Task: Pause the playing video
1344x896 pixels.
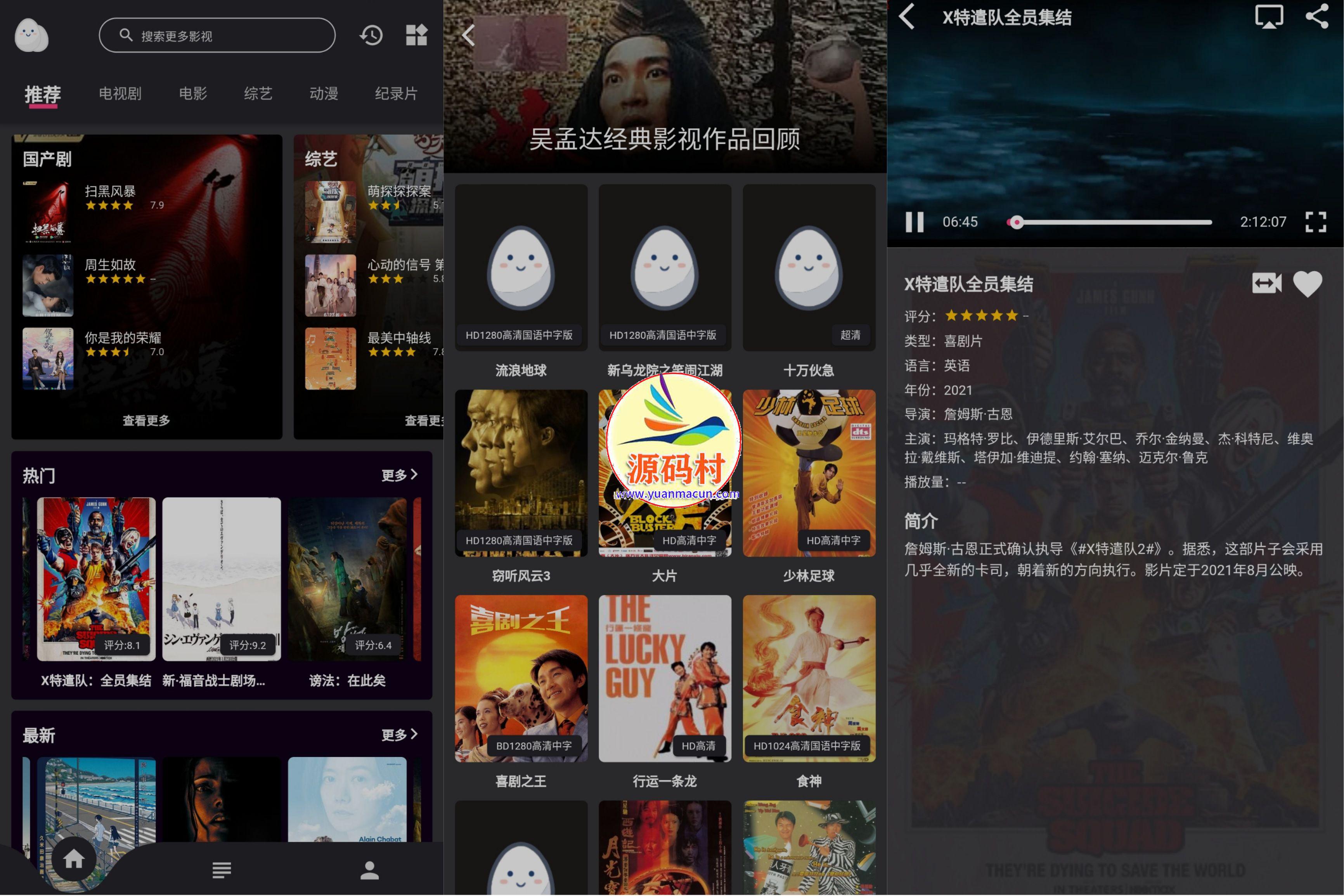Action: point(914,222)
